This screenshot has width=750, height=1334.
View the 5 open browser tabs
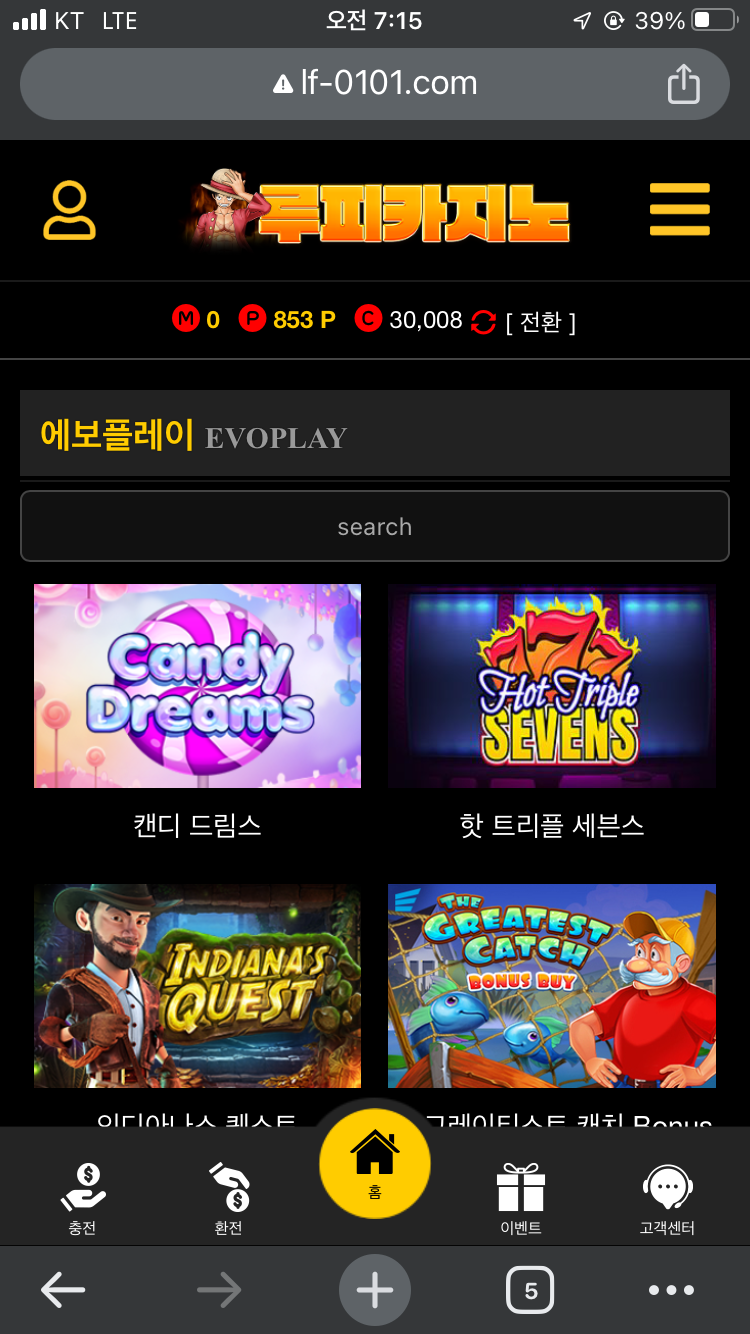pos(530,1290)
